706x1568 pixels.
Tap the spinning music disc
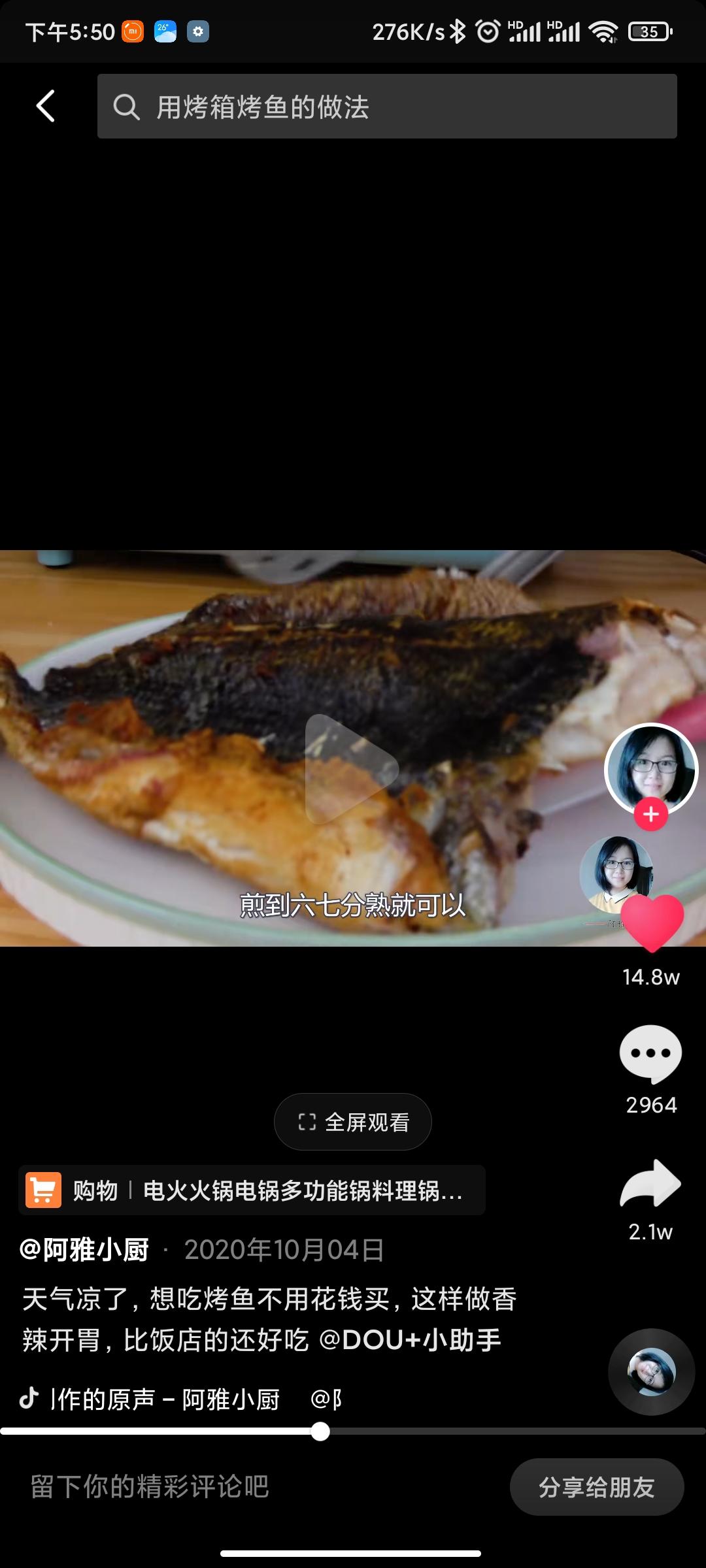(651, 1371)
